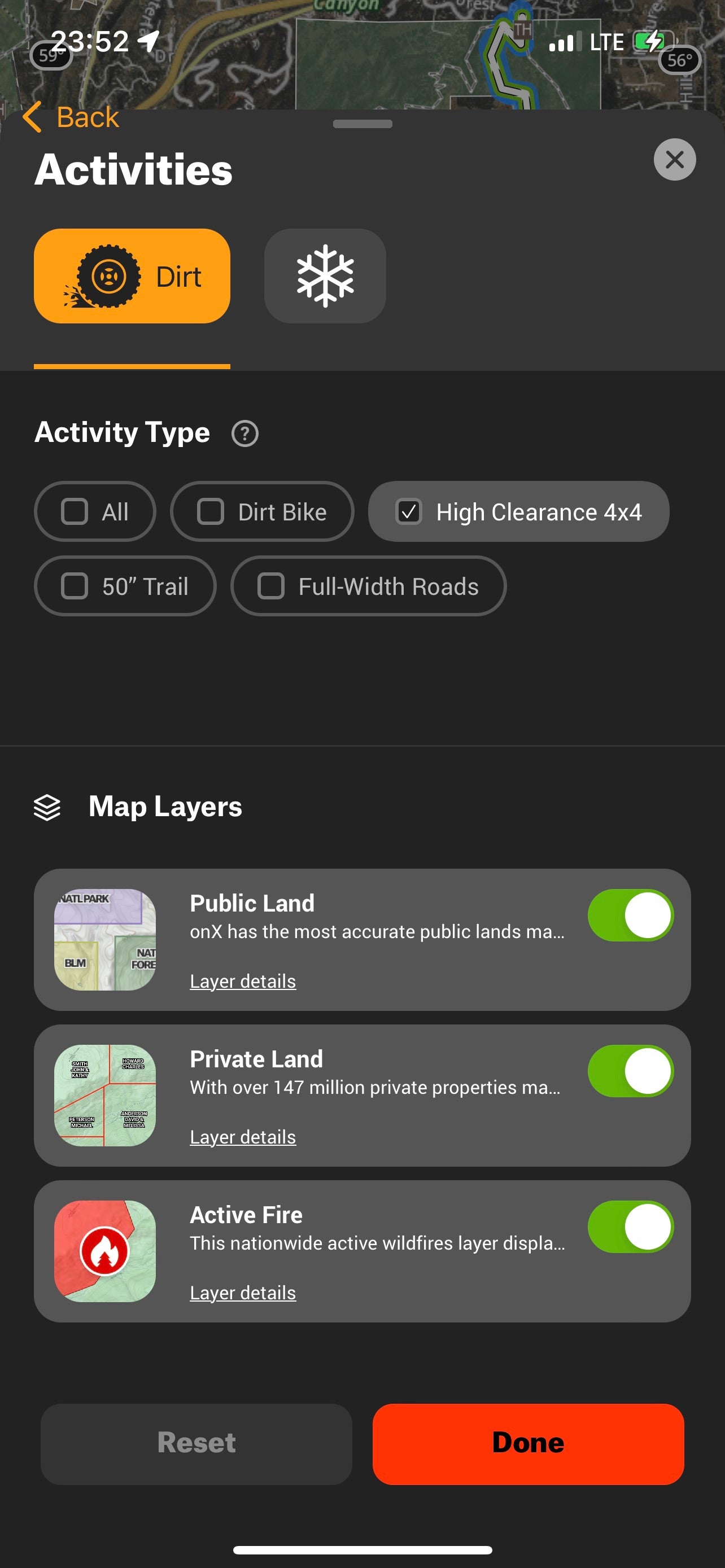Check the Dirt Bike option
This screenshot has width=725, height=1568.
tap(262, 511)
